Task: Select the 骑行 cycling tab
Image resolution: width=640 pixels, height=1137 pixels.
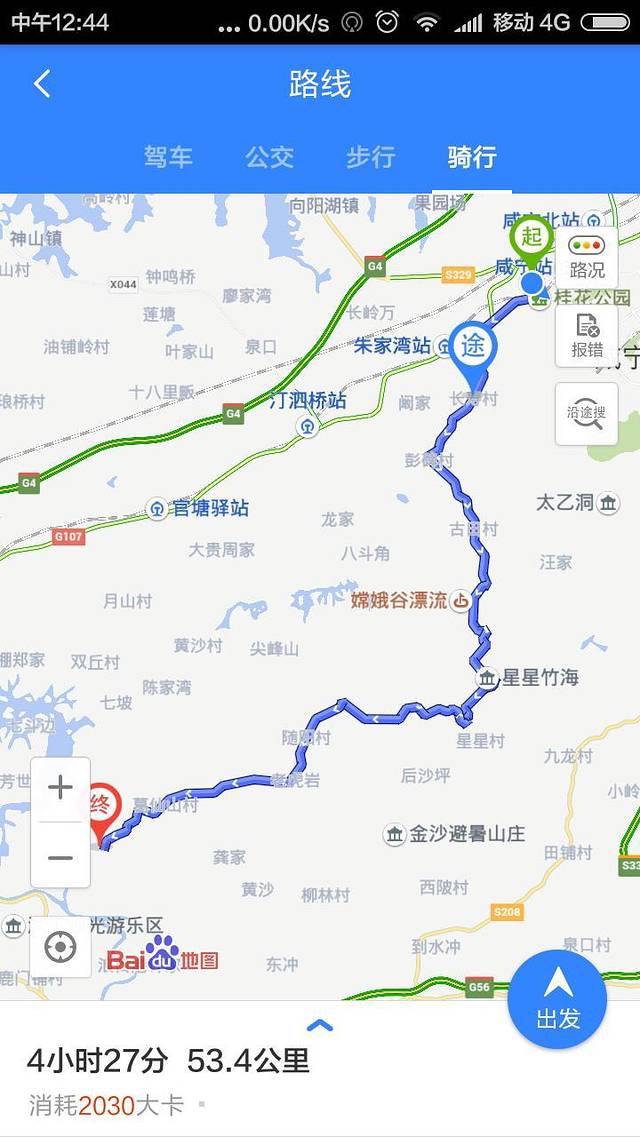Action: [x=472, y=157]
